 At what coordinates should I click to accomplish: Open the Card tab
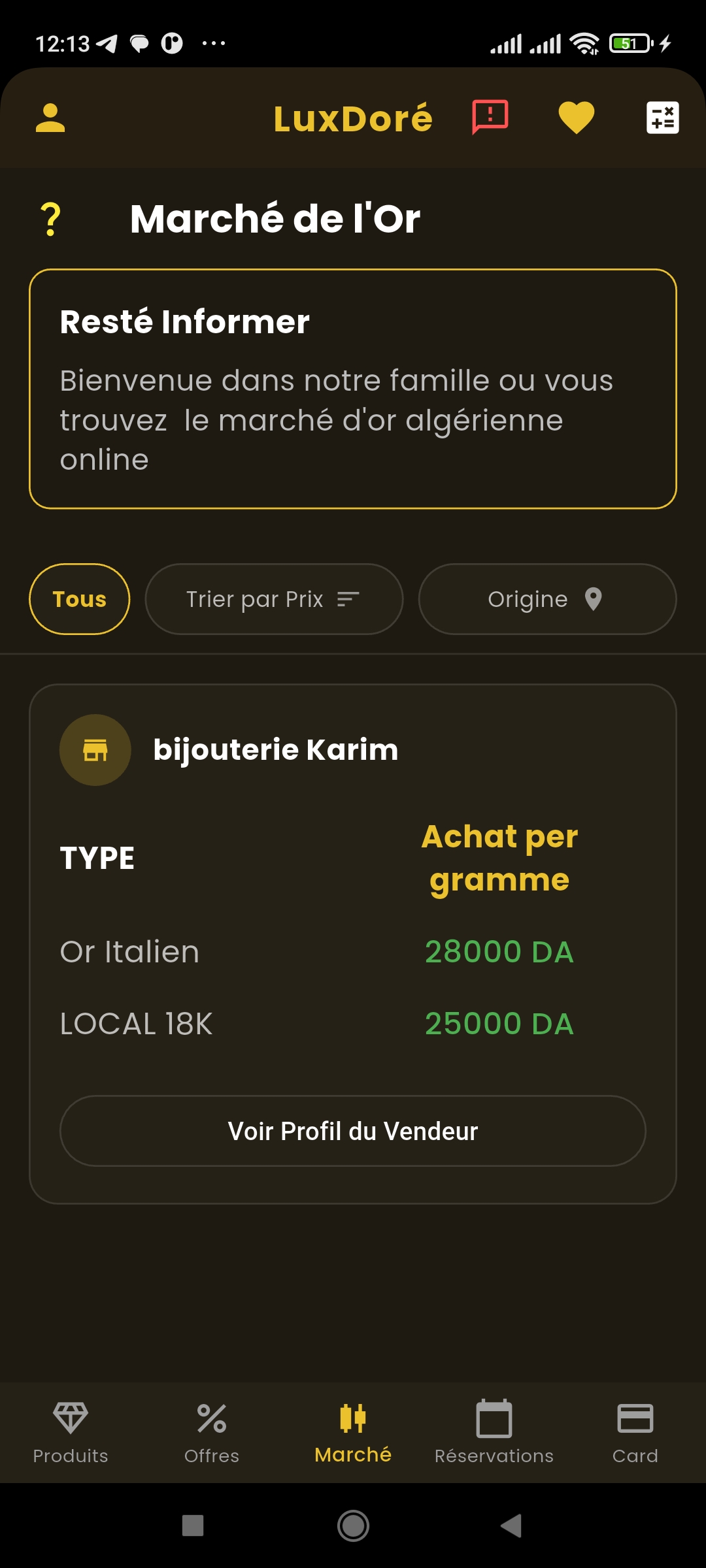point(635,1432)
